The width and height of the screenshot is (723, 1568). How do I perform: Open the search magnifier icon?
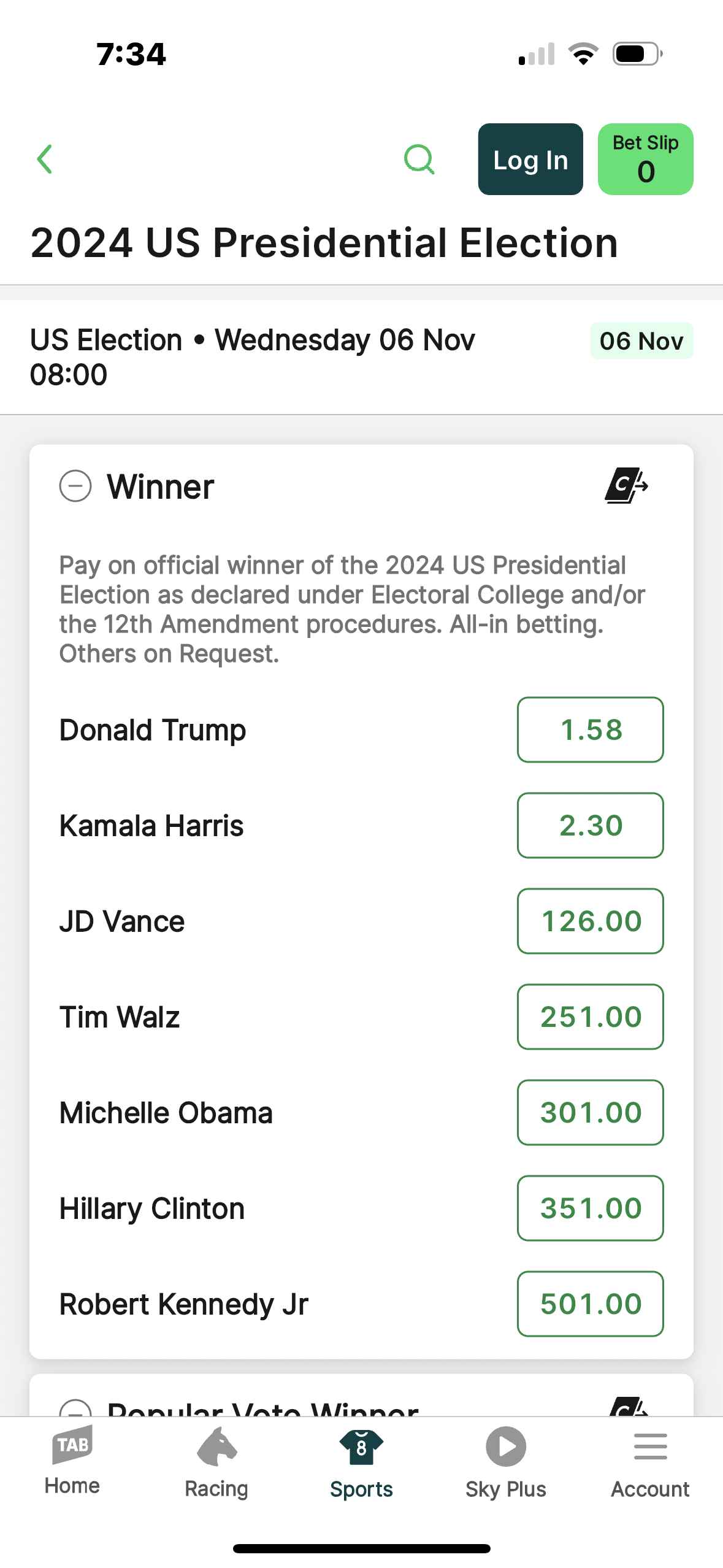(419, 159)
